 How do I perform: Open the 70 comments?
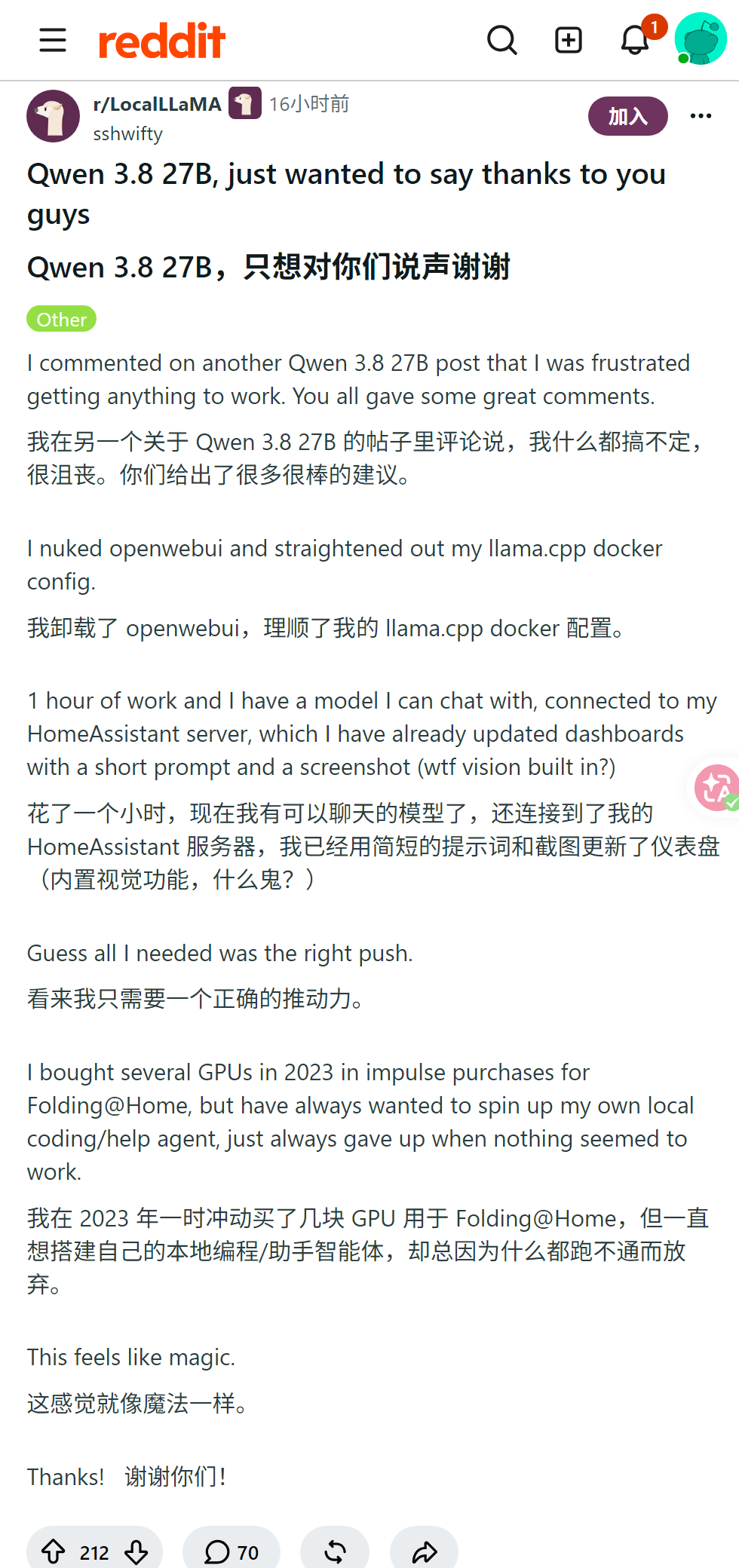232,1552
